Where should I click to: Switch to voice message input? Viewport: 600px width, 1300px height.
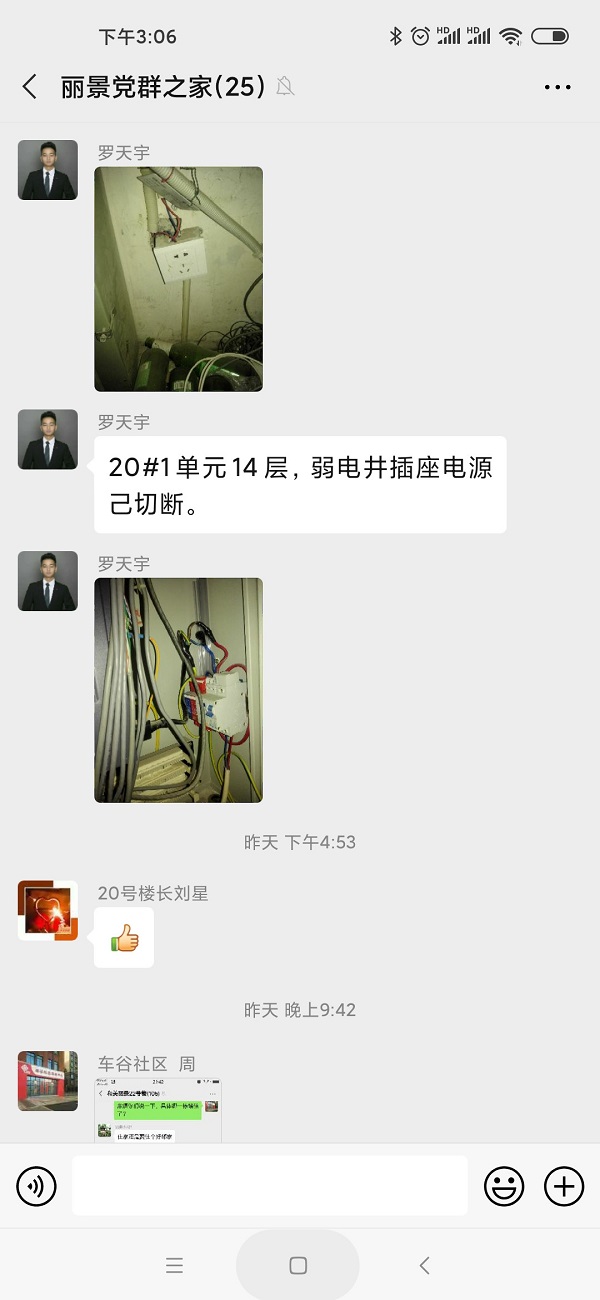click(x=37, y=1187)
